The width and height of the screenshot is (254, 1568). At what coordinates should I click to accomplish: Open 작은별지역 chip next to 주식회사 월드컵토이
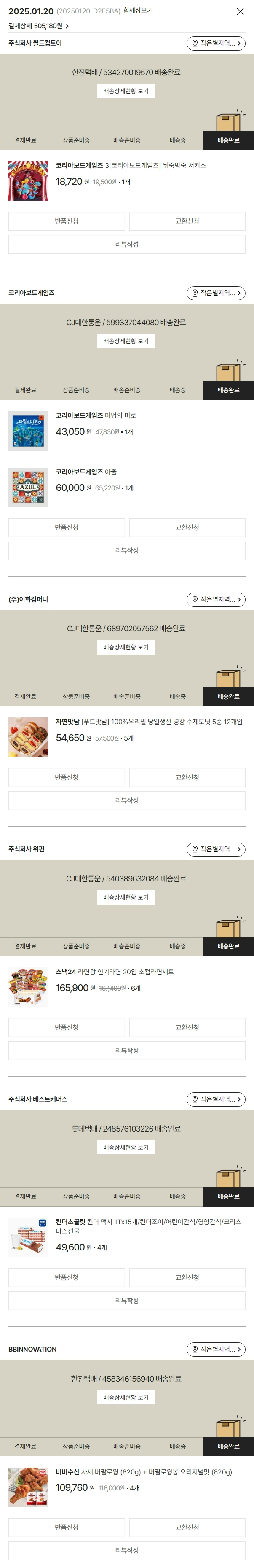(x=216, y=43)
